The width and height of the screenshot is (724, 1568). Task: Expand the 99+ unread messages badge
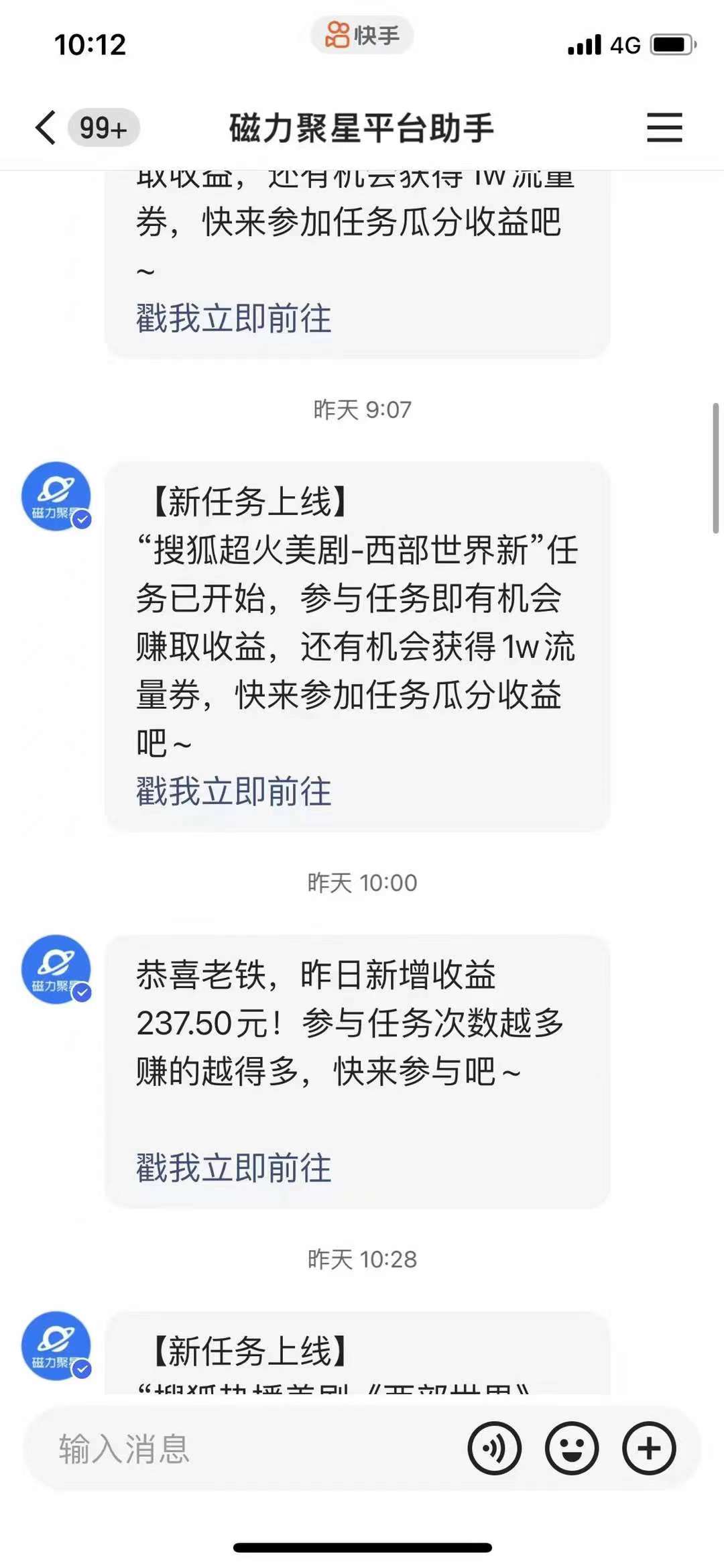tap(102, 127)
